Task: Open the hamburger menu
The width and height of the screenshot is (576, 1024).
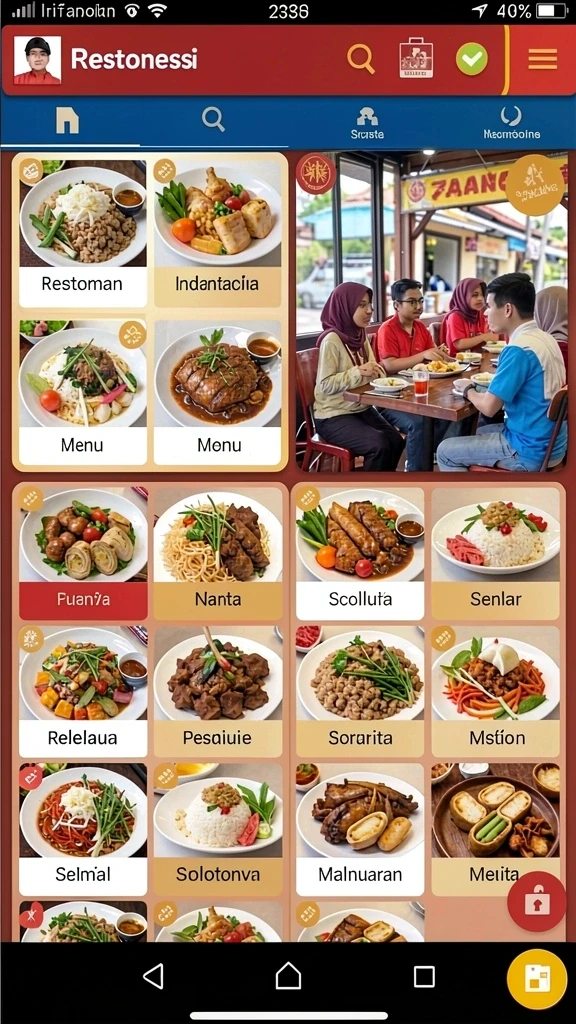Action: (x=543, y=59)
